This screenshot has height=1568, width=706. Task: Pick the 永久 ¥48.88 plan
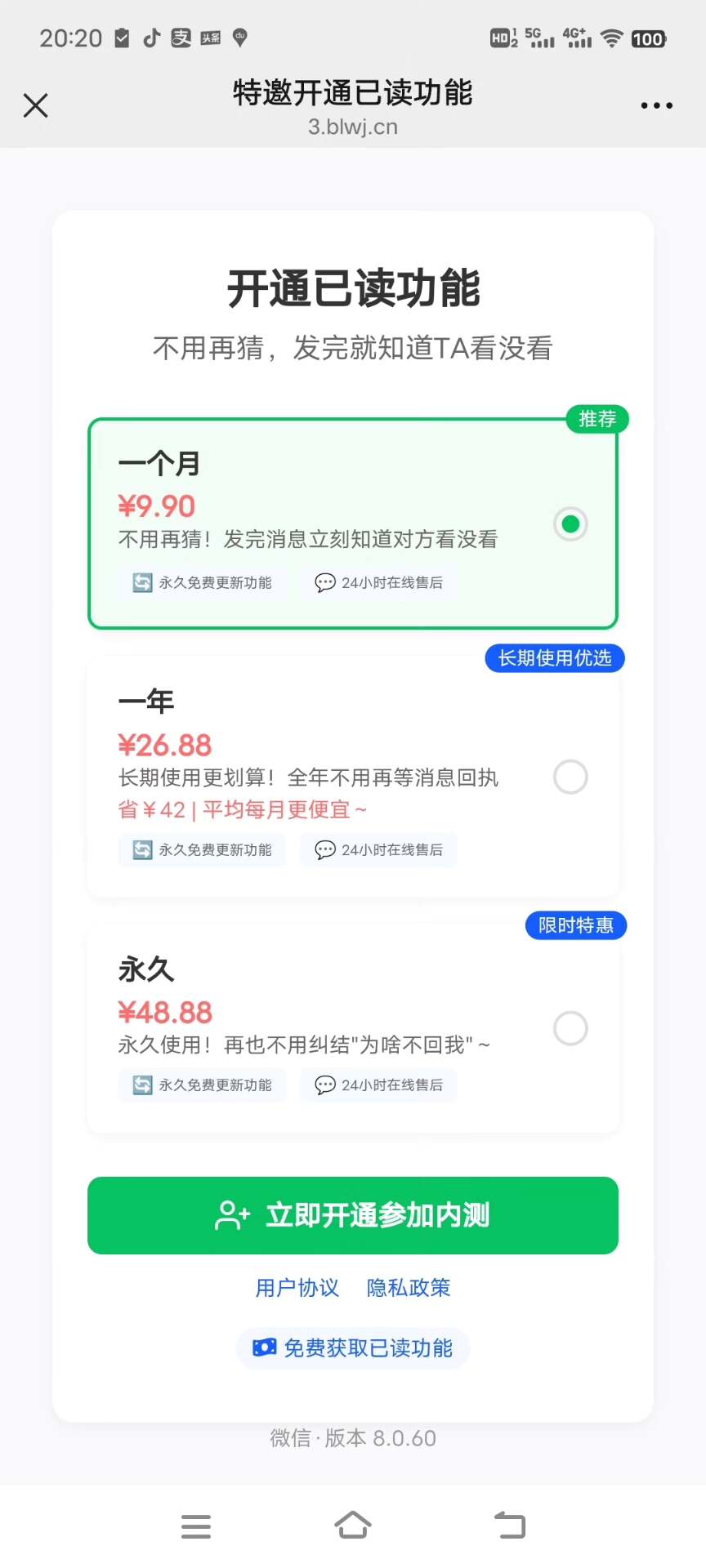coord(570,1028)
